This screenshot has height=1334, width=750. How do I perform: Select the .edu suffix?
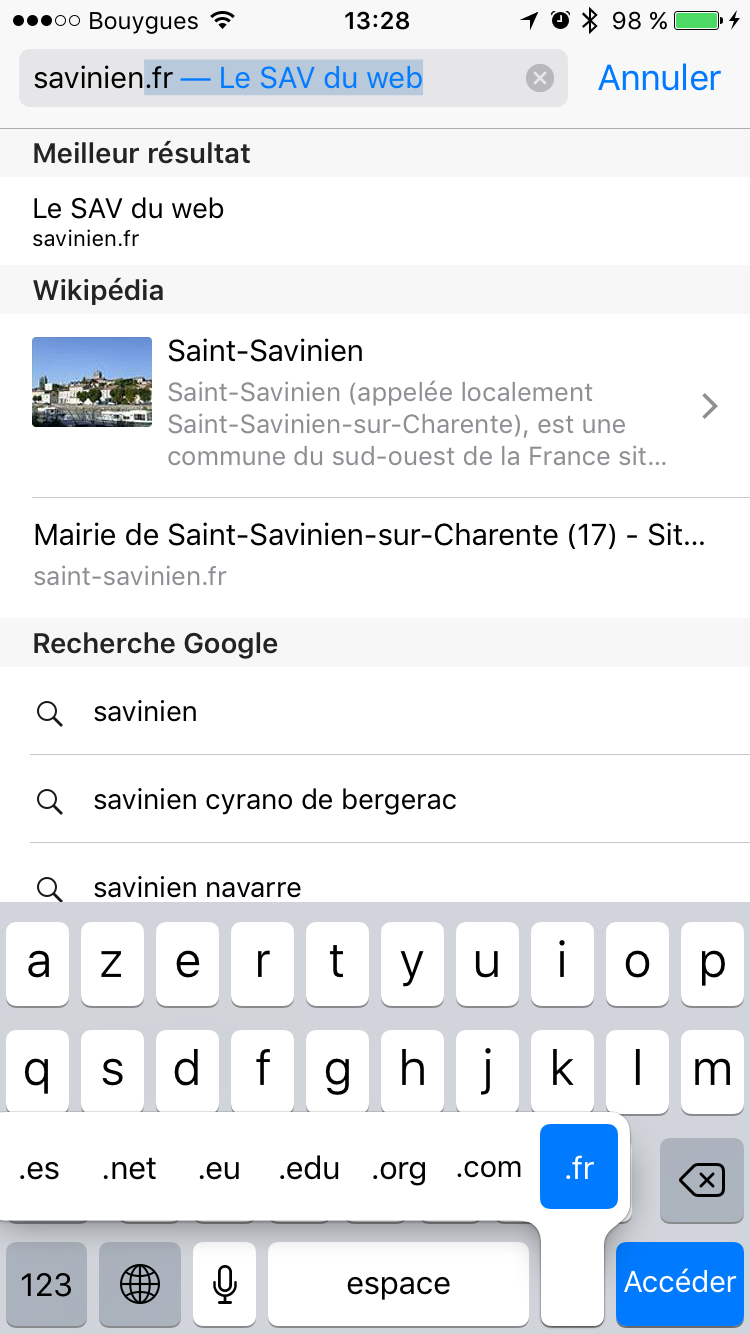point(309,1167)
